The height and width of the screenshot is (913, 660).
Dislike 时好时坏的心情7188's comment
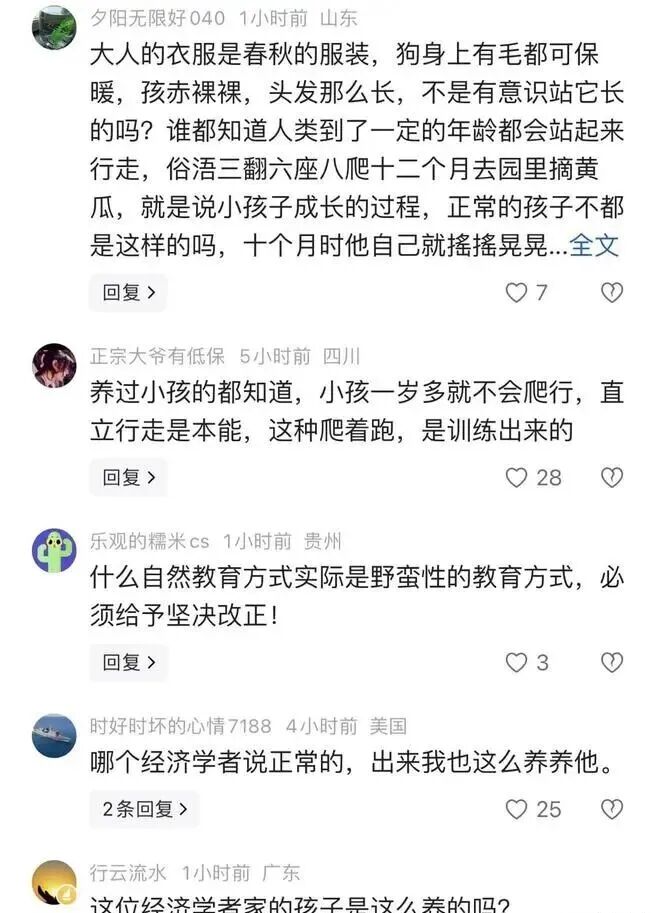tap(612, 809)
